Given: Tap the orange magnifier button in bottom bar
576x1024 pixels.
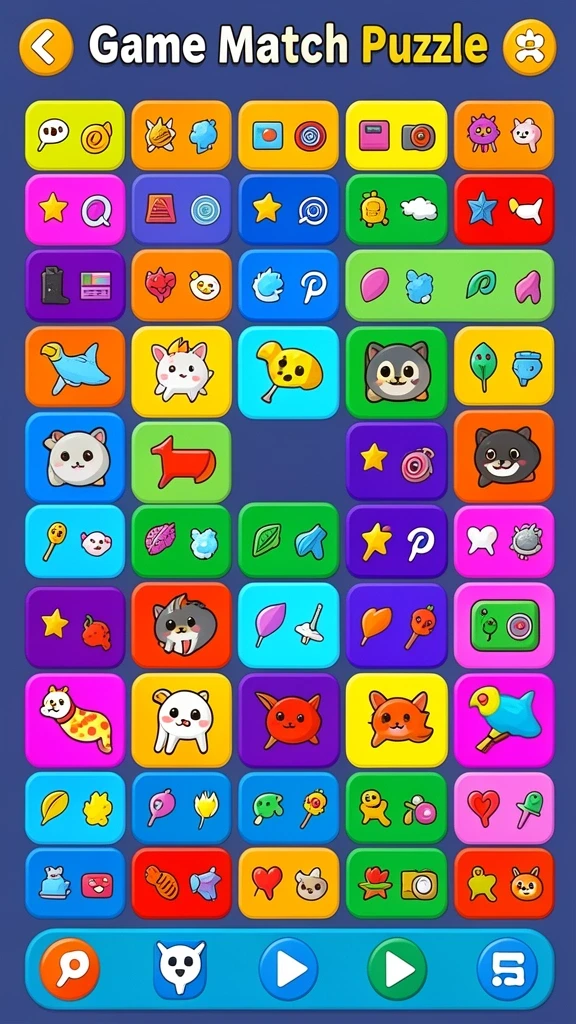Looking at the screenshot, I should tap(69, 969).
